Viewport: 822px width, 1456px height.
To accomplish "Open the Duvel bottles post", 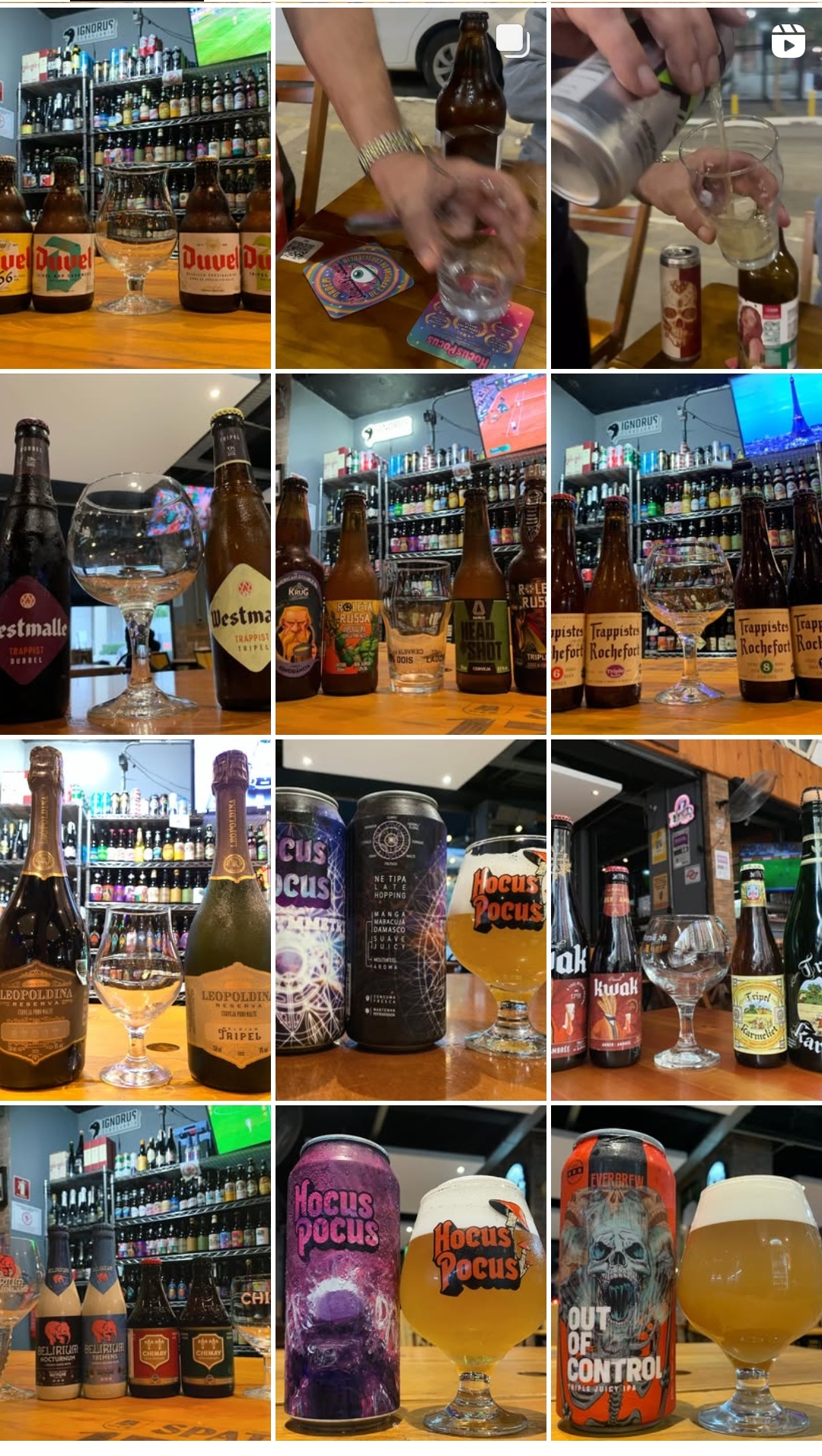I will [x=135, y=188].
